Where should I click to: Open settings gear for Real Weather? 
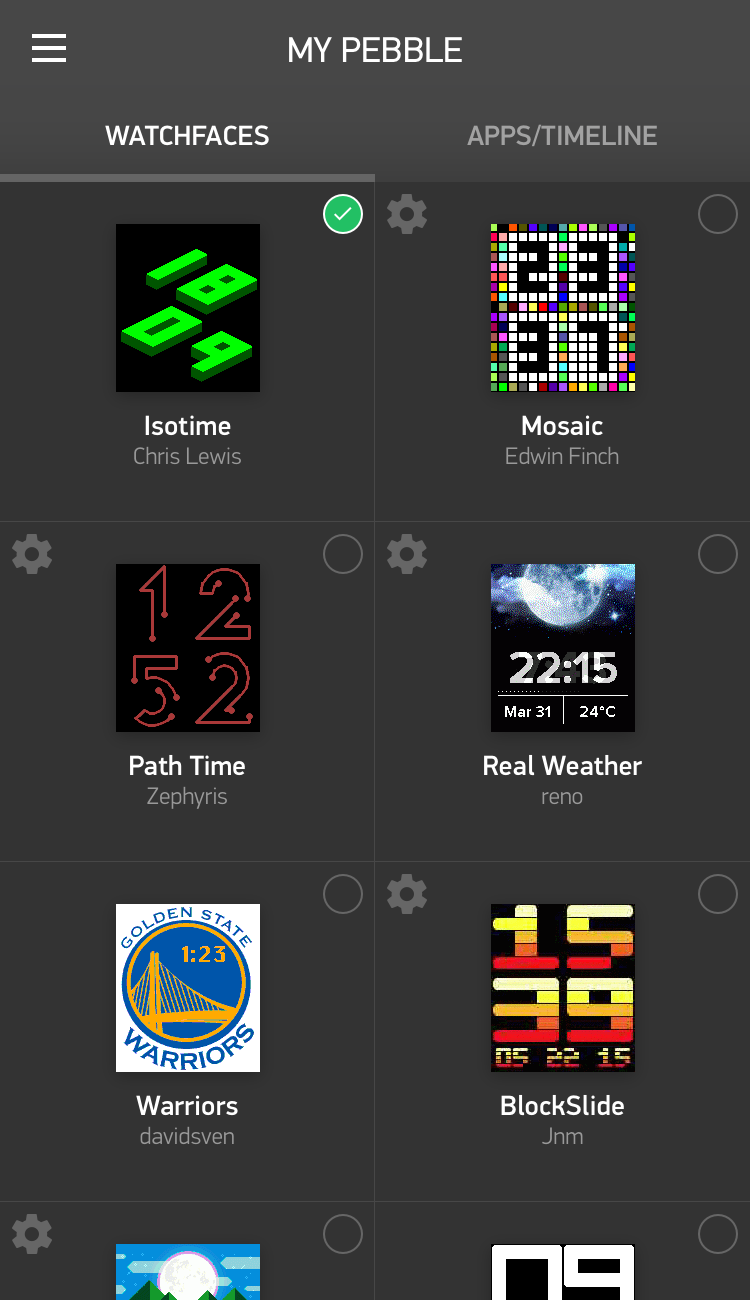pos(407,554)
